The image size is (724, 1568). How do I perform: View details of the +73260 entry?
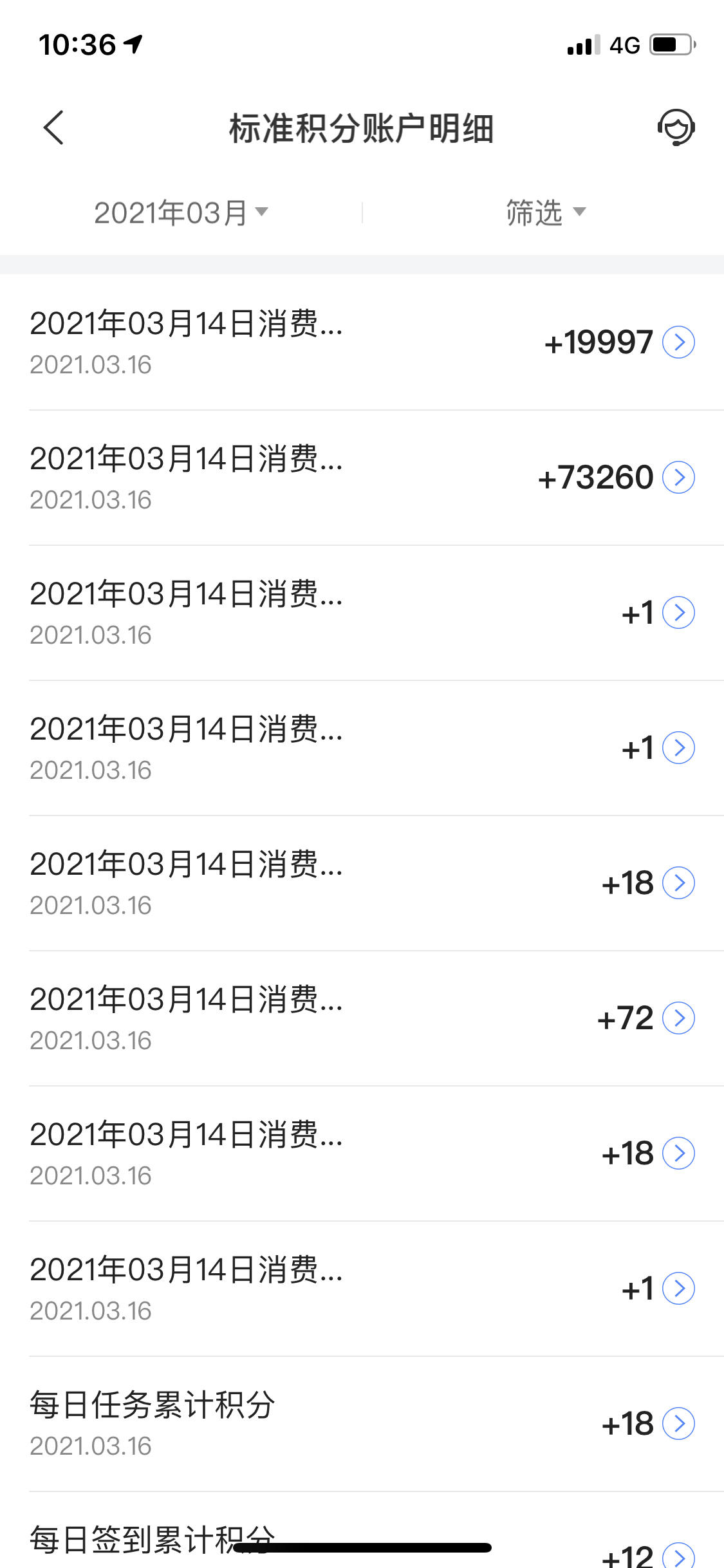coord(362,478)
